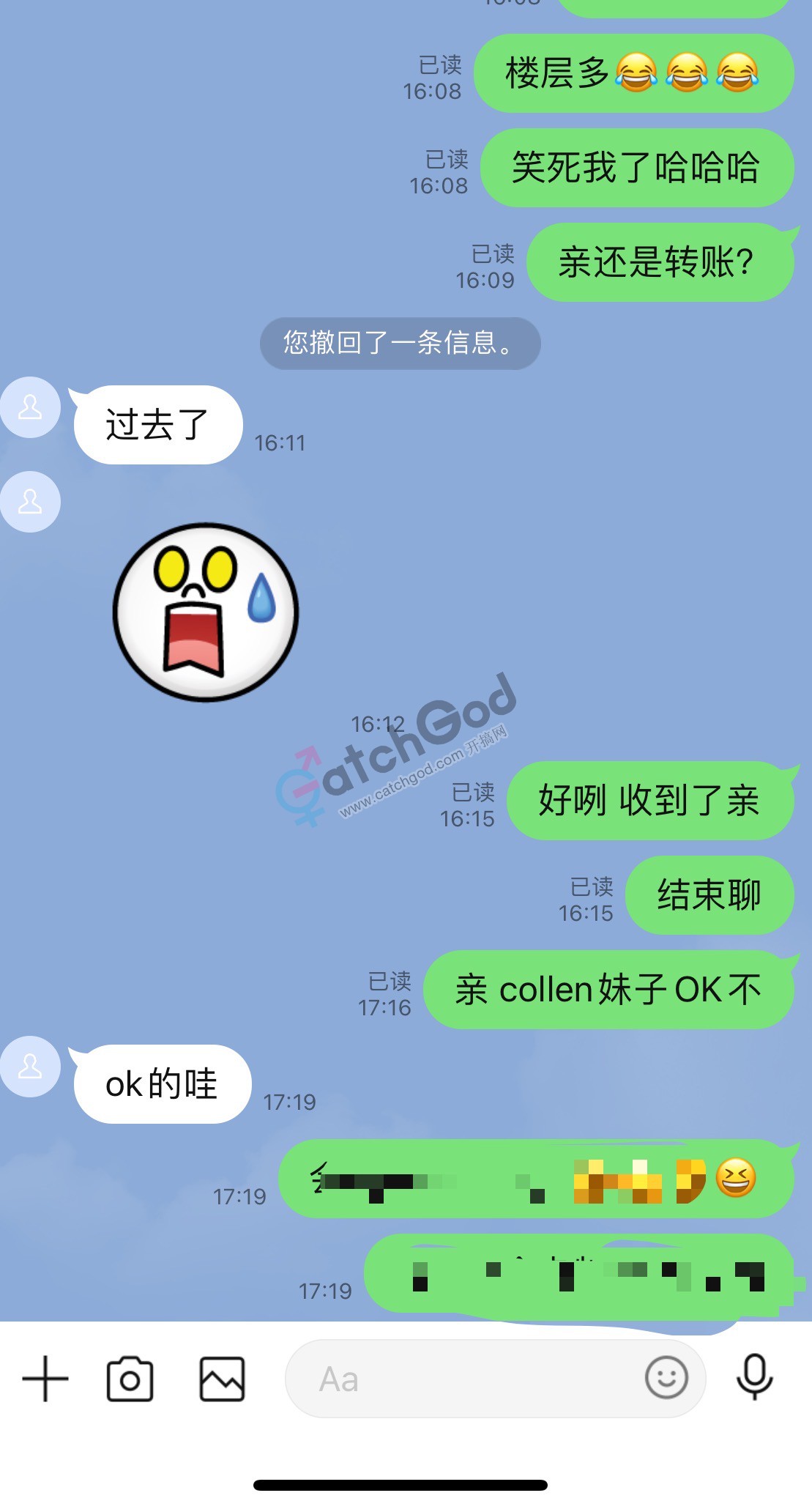812x1501 pixels.
Task: Open the plus attachment menu
Action: tap(45, 1378)
